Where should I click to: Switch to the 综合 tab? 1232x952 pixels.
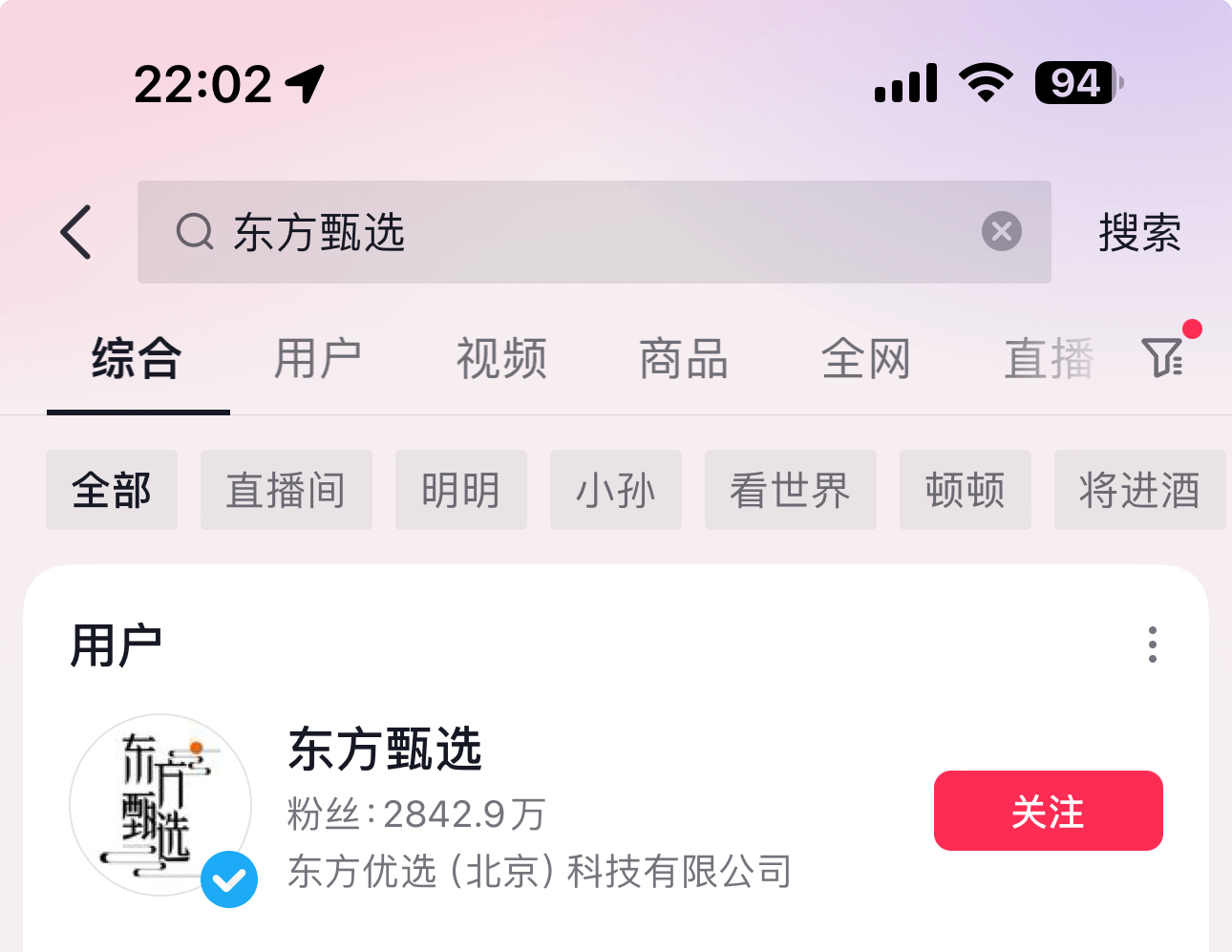[x=138, y=360]
